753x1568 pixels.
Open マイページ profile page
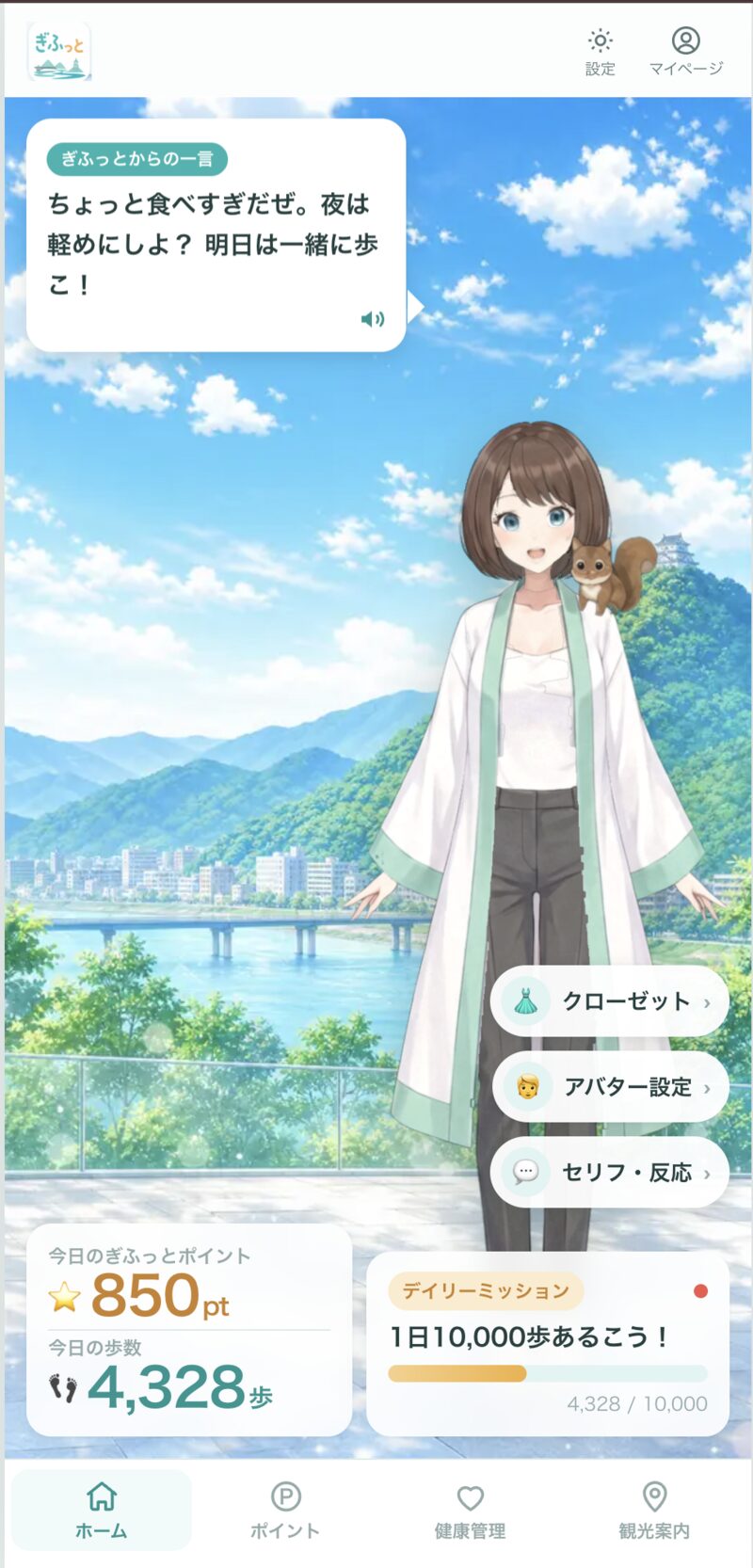pyautogui.click(x=686, y=53)
